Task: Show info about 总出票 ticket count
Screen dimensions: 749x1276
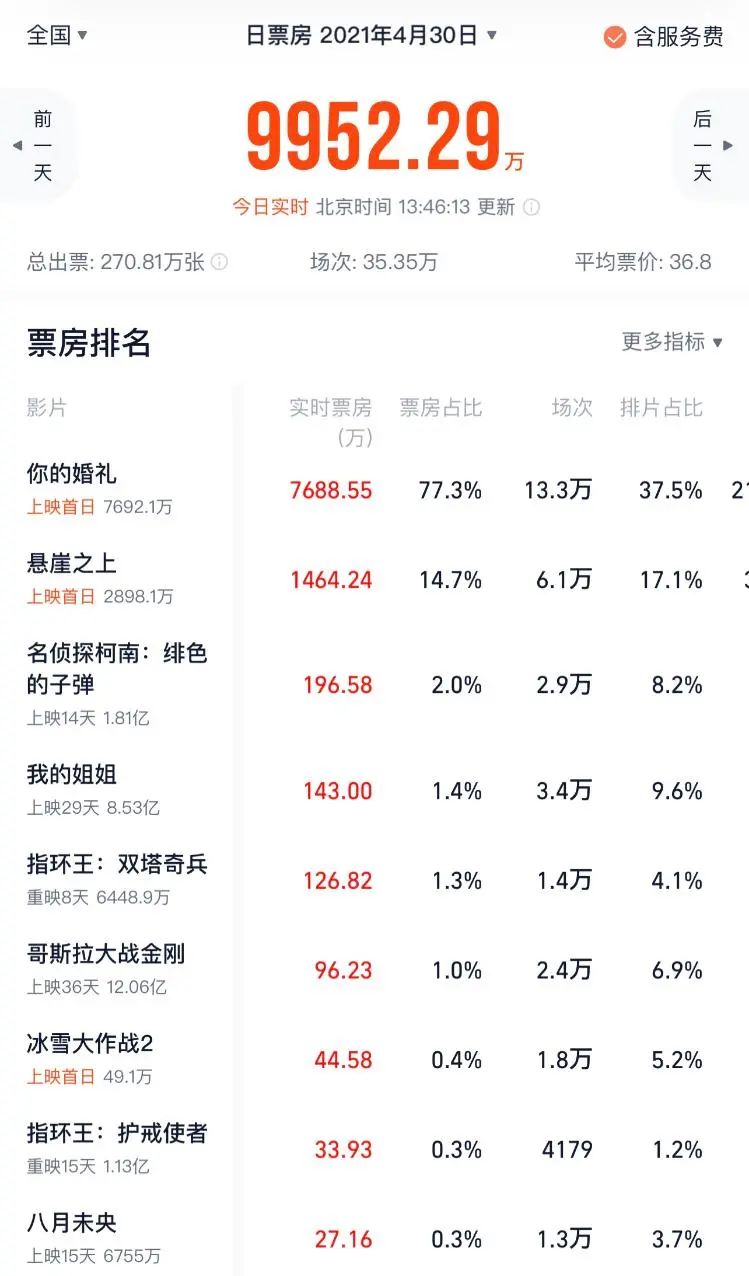Action: click(219, 262)
